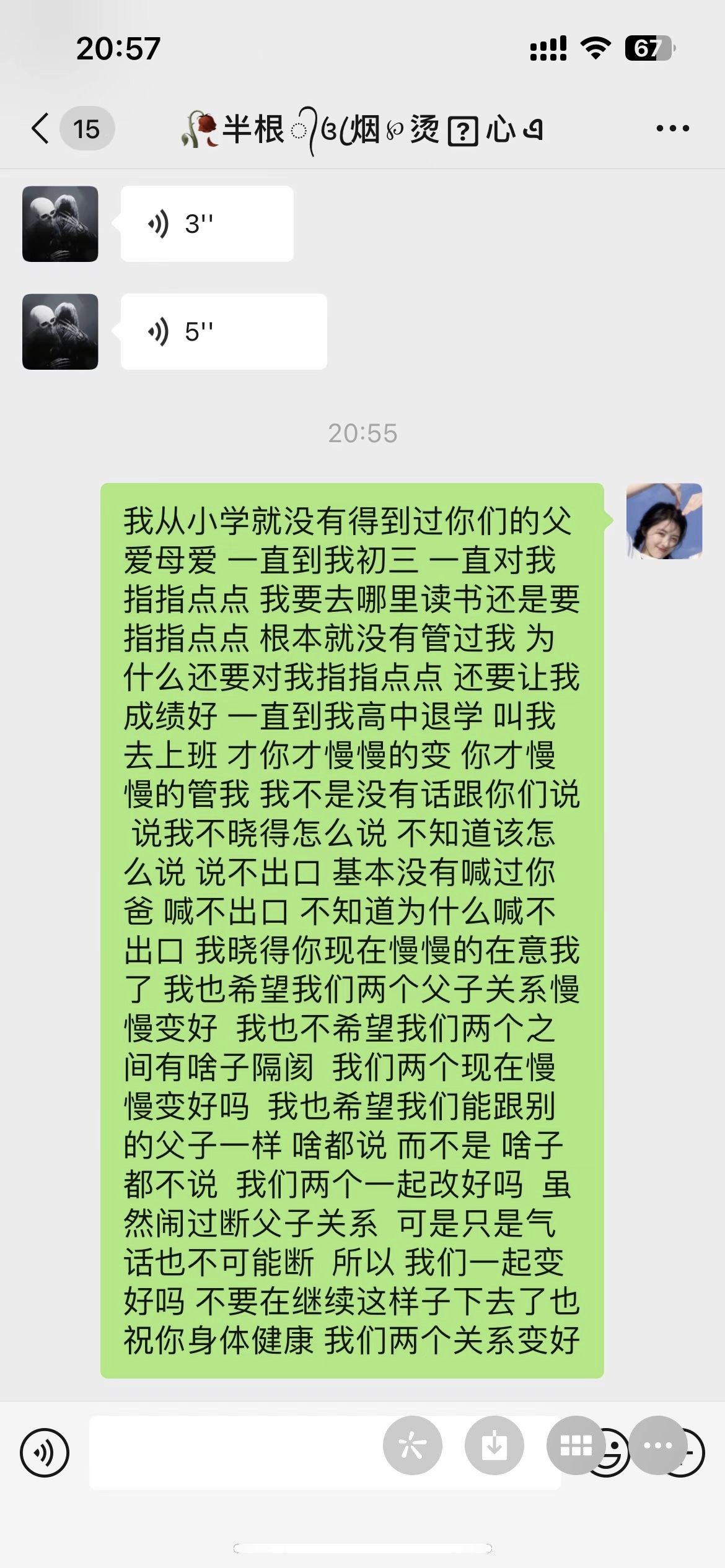Switch to voice input mode

tap(45, 1452)
